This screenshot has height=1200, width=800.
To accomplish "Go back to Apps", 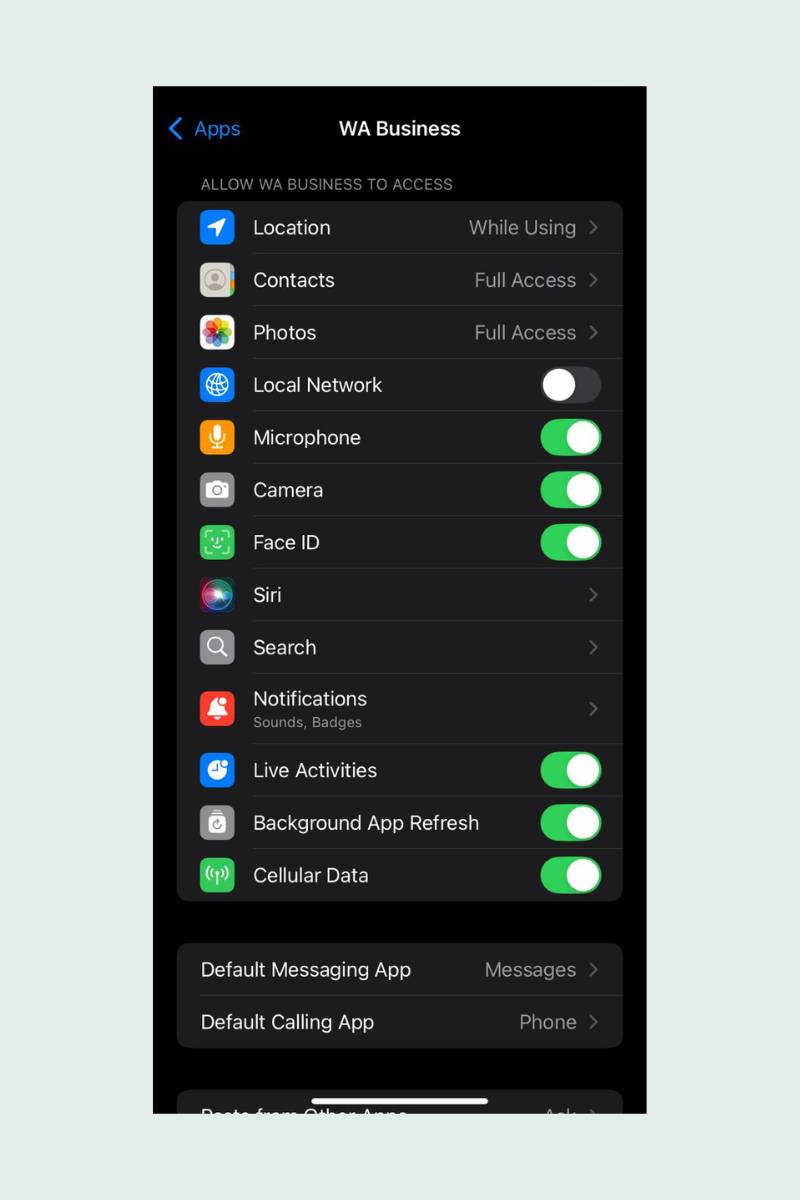I will pyautogui.click(x=205, y=129).
